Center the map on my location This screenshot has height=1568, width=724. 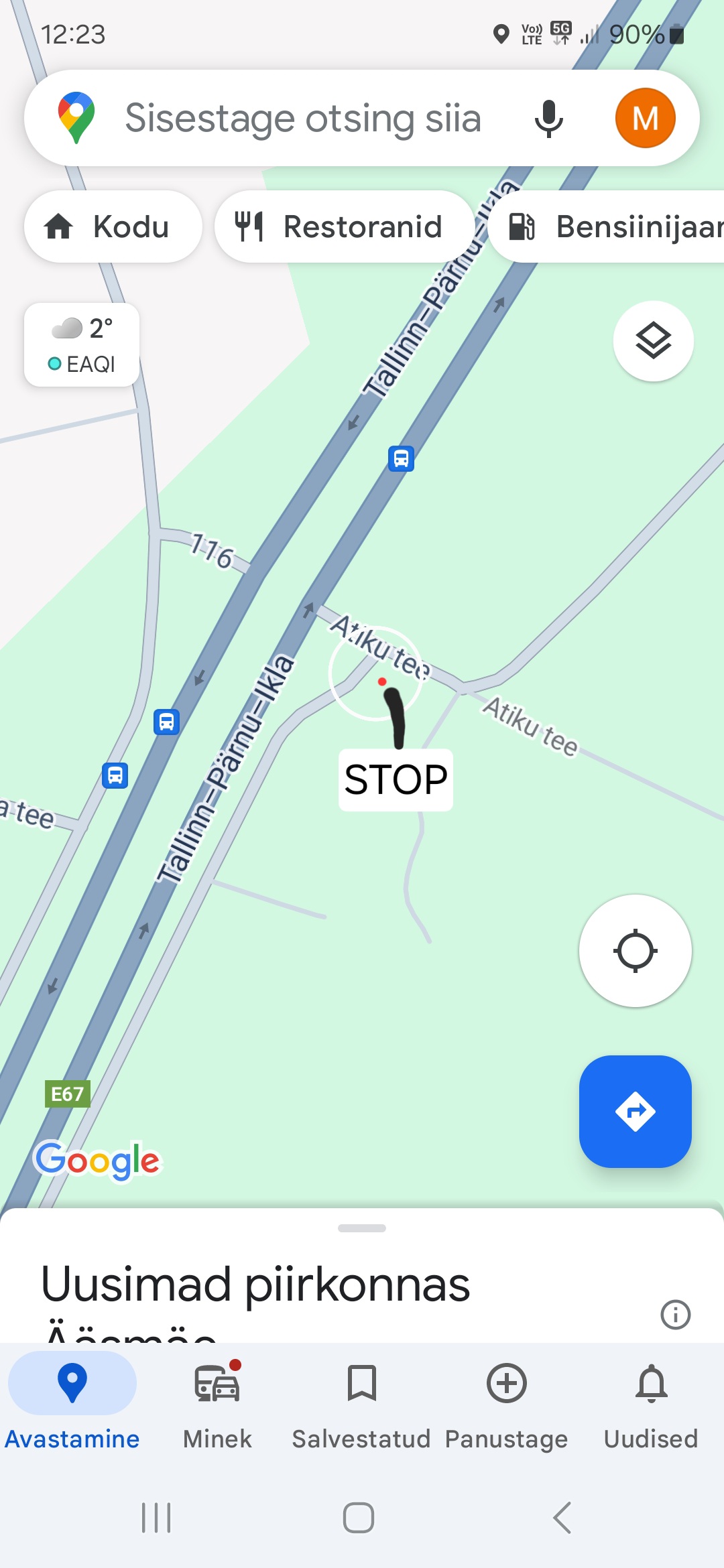(x=635, y=950)
